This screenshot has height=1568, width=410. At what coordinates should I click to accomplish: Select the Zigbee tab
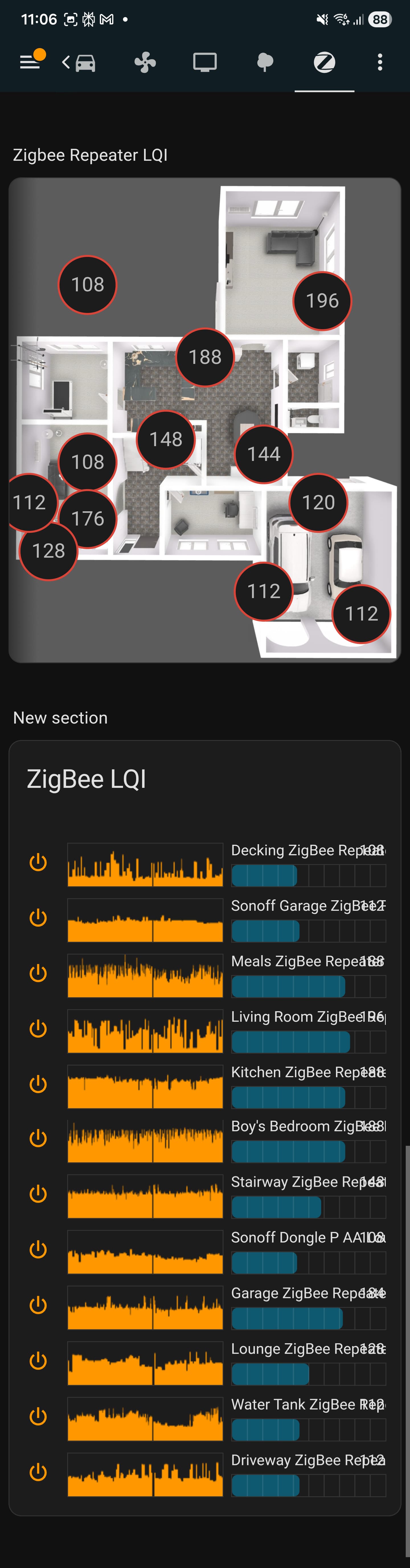click(324, 62)
